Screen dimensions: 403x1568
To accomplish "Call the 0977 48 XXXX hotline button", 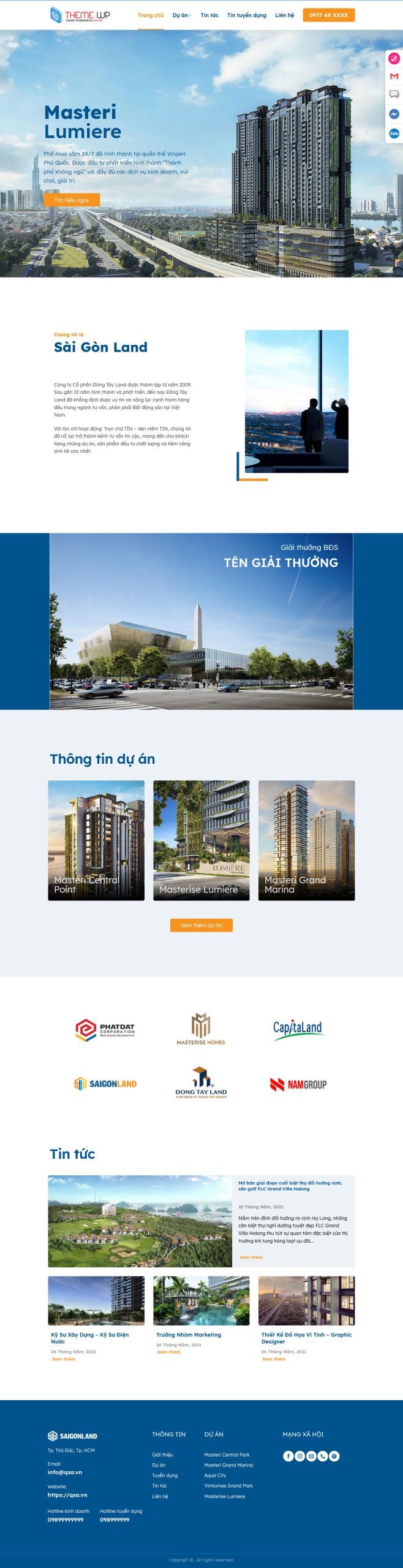I will tap(328, 15).
